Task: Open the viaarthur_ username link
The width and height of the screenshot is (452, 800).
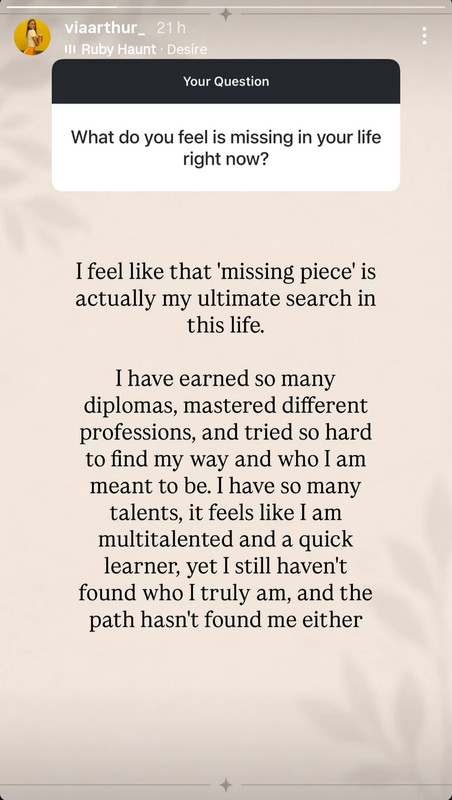Action: pyautogui.click(x=105, y=28)
